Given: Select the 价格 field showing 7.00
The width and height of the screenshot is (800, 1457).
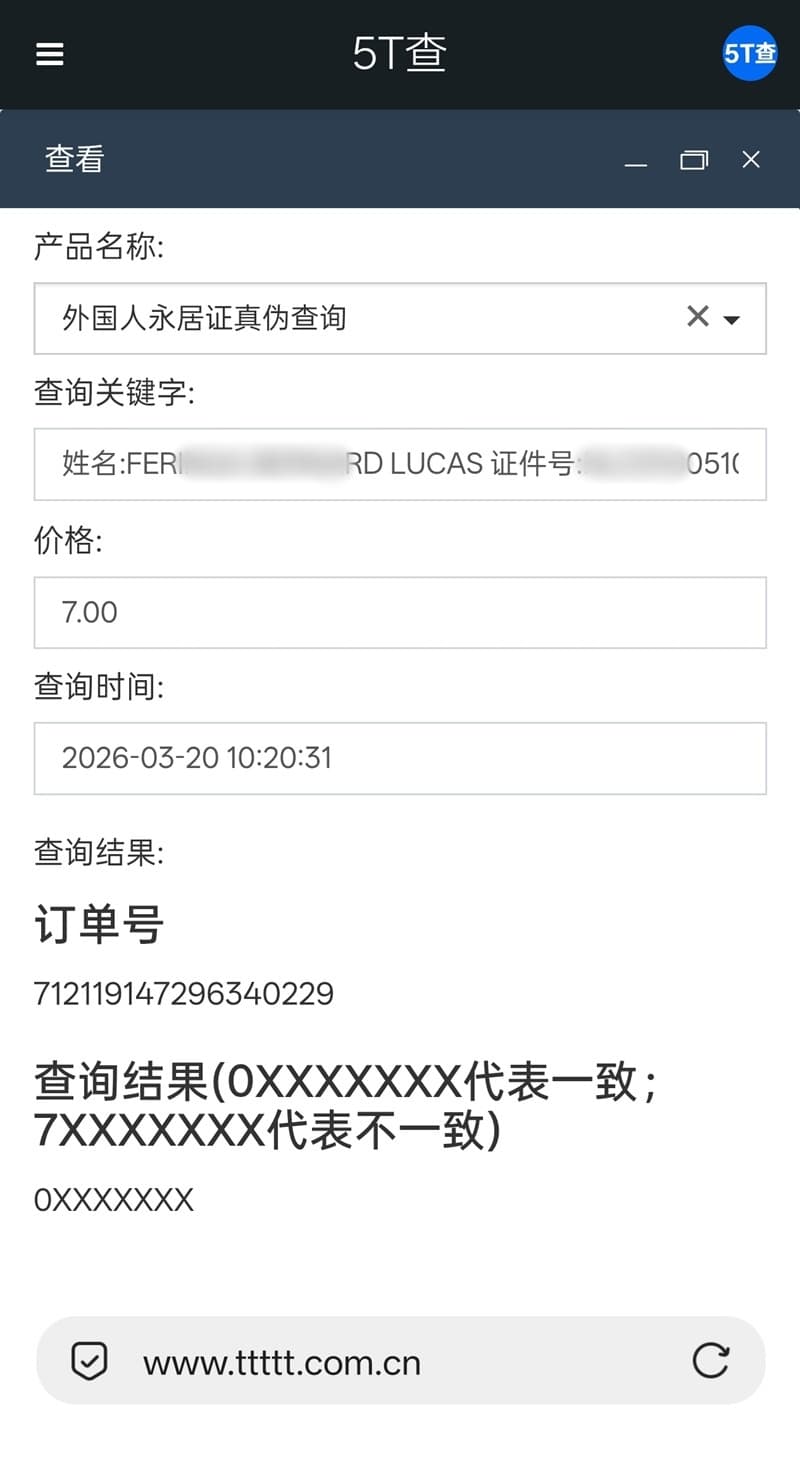Looking at the screenshot, I should pos(400,612).
